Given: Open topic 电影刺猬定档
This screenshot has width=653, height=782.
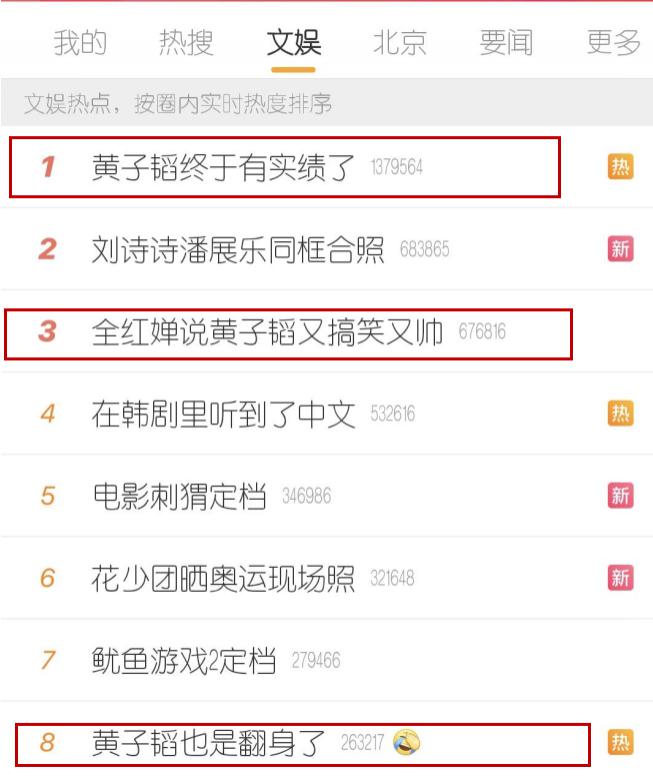Looking at the screenshot, I should click(x=179, y=496).
